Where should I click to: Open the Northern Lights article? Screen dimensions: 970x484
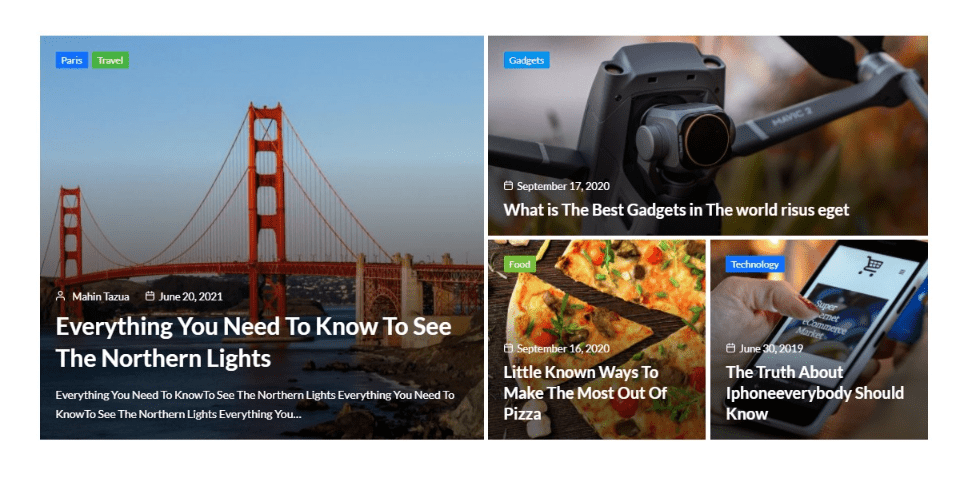pos(253,342)
